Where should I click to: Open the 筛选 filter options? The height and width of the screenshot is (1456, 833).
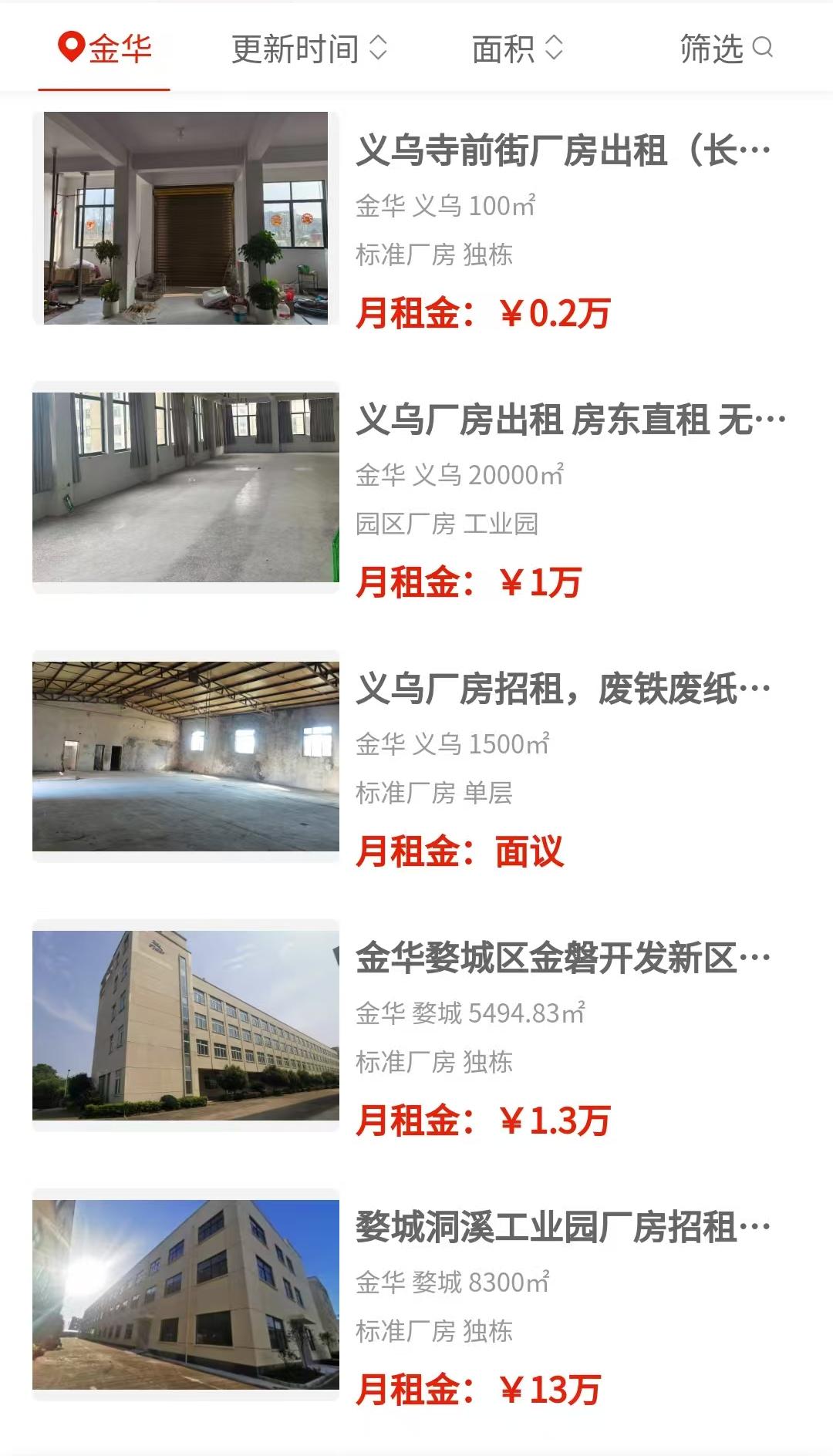[725, 49]
